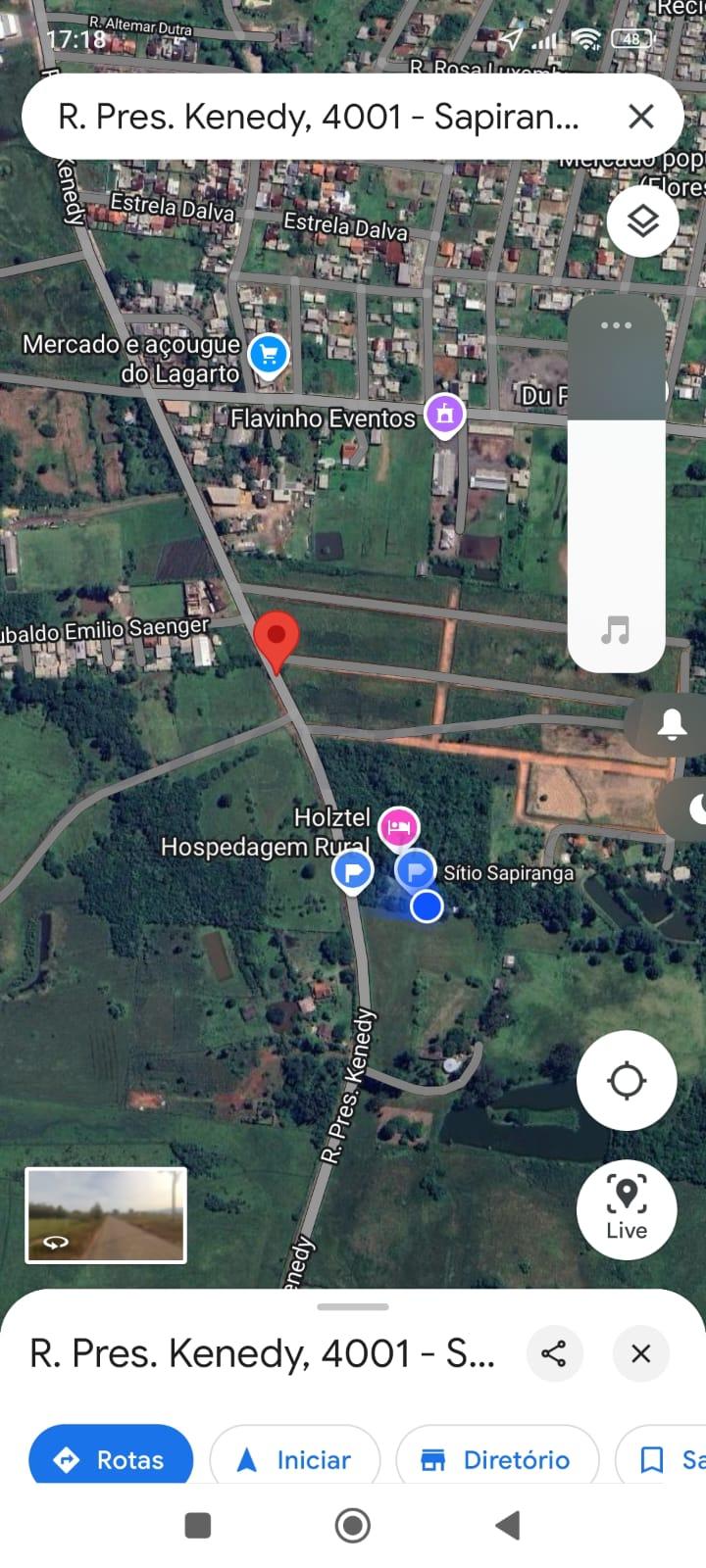
Task: Share this address
Action: click(554, 1353)
